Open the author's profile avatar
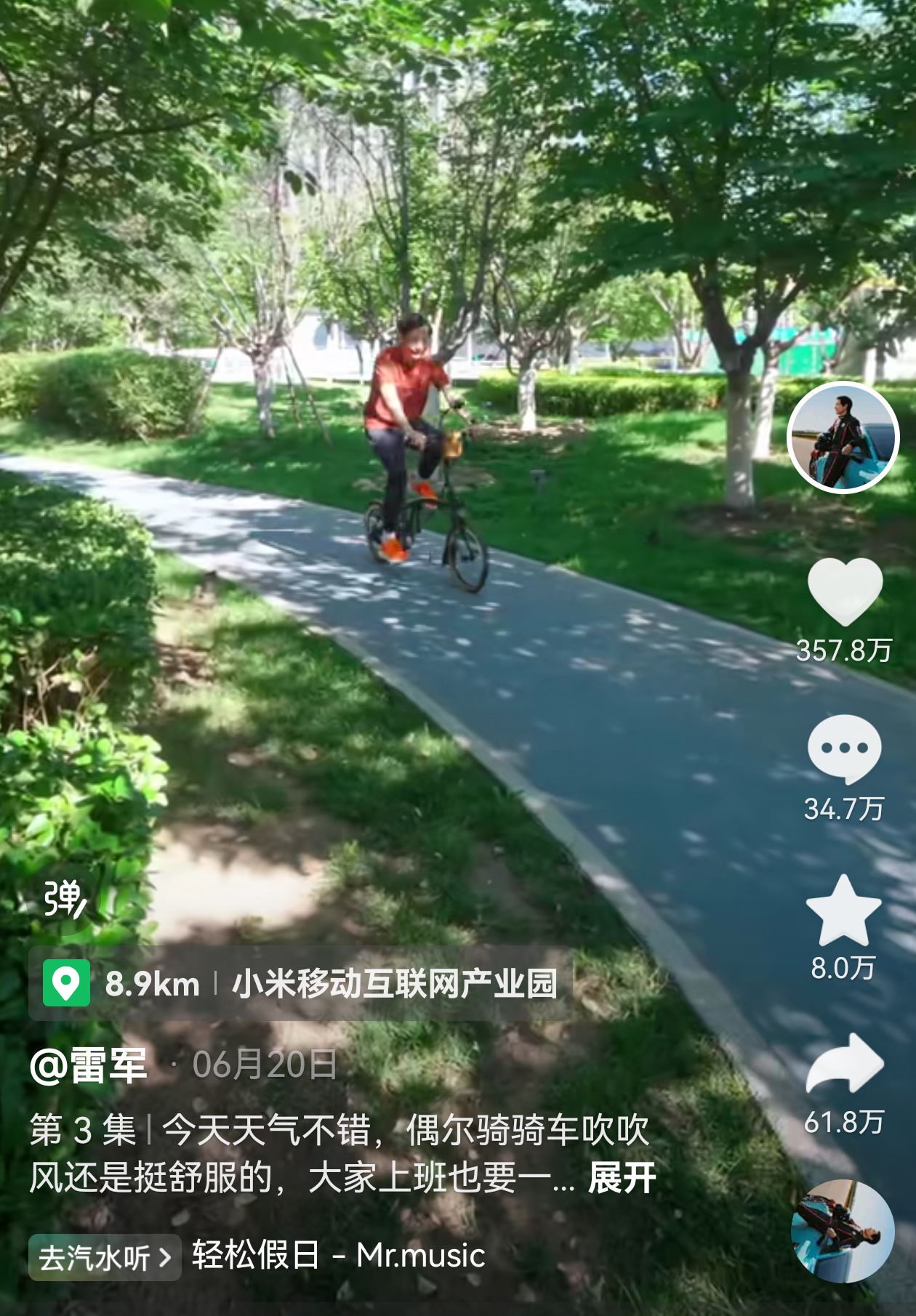916x1316 pixels. pos(843,437)
